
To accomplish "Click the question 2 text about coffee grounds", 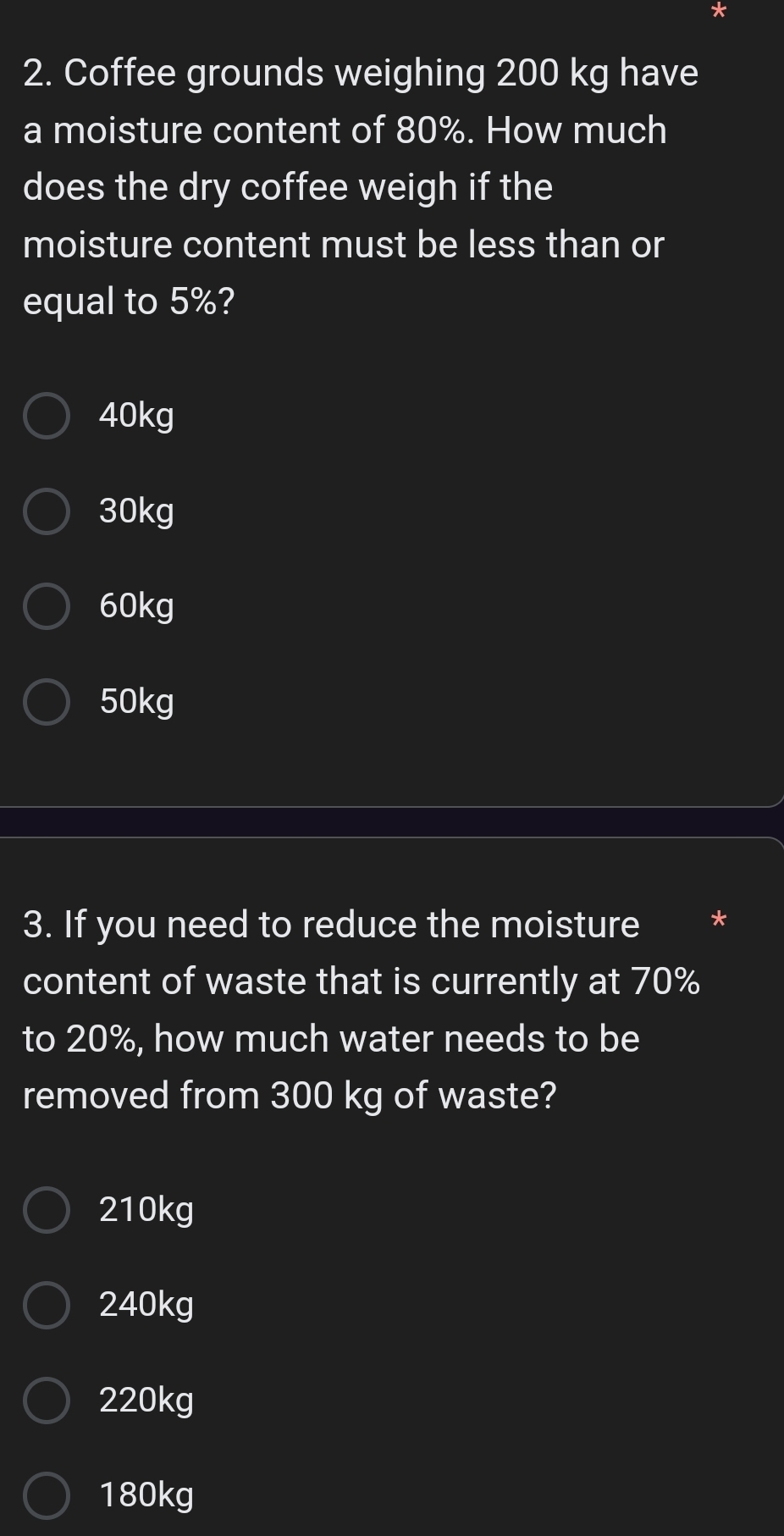I will coord(356,186).
